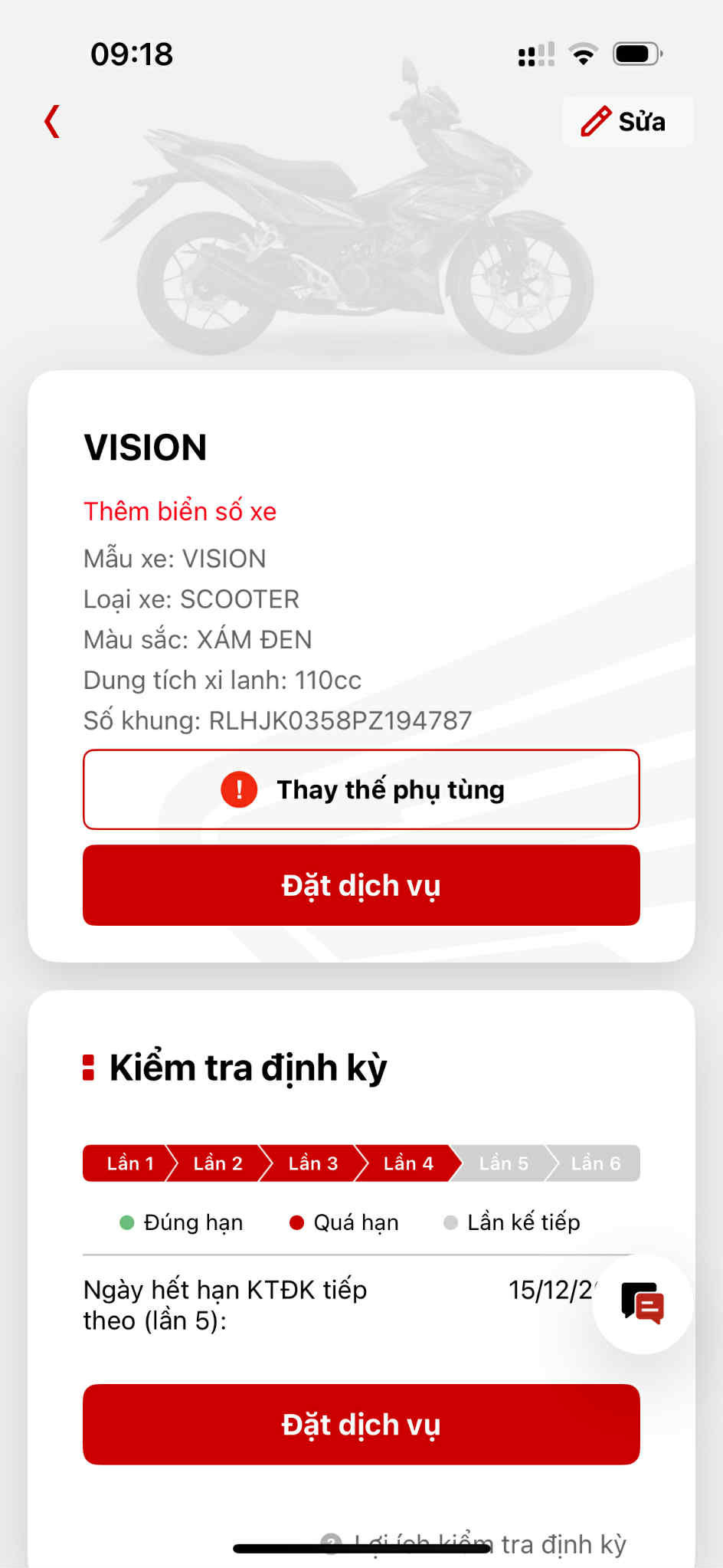
Task: Tap Đặt dịch vụ under Thay thế phụ tùng
Action: (361, 885)
